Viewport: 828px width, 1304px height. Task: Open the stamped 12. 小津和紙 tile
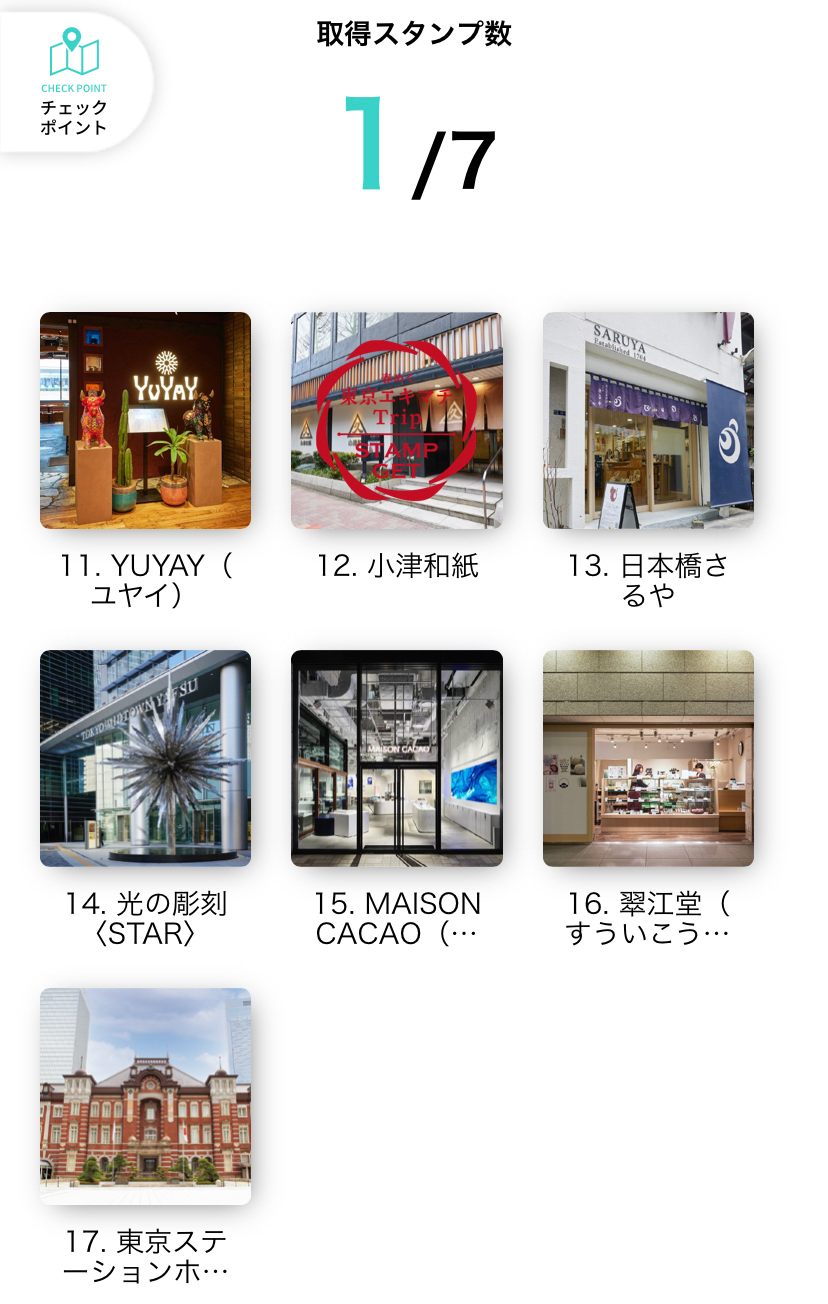click(397, 421)
